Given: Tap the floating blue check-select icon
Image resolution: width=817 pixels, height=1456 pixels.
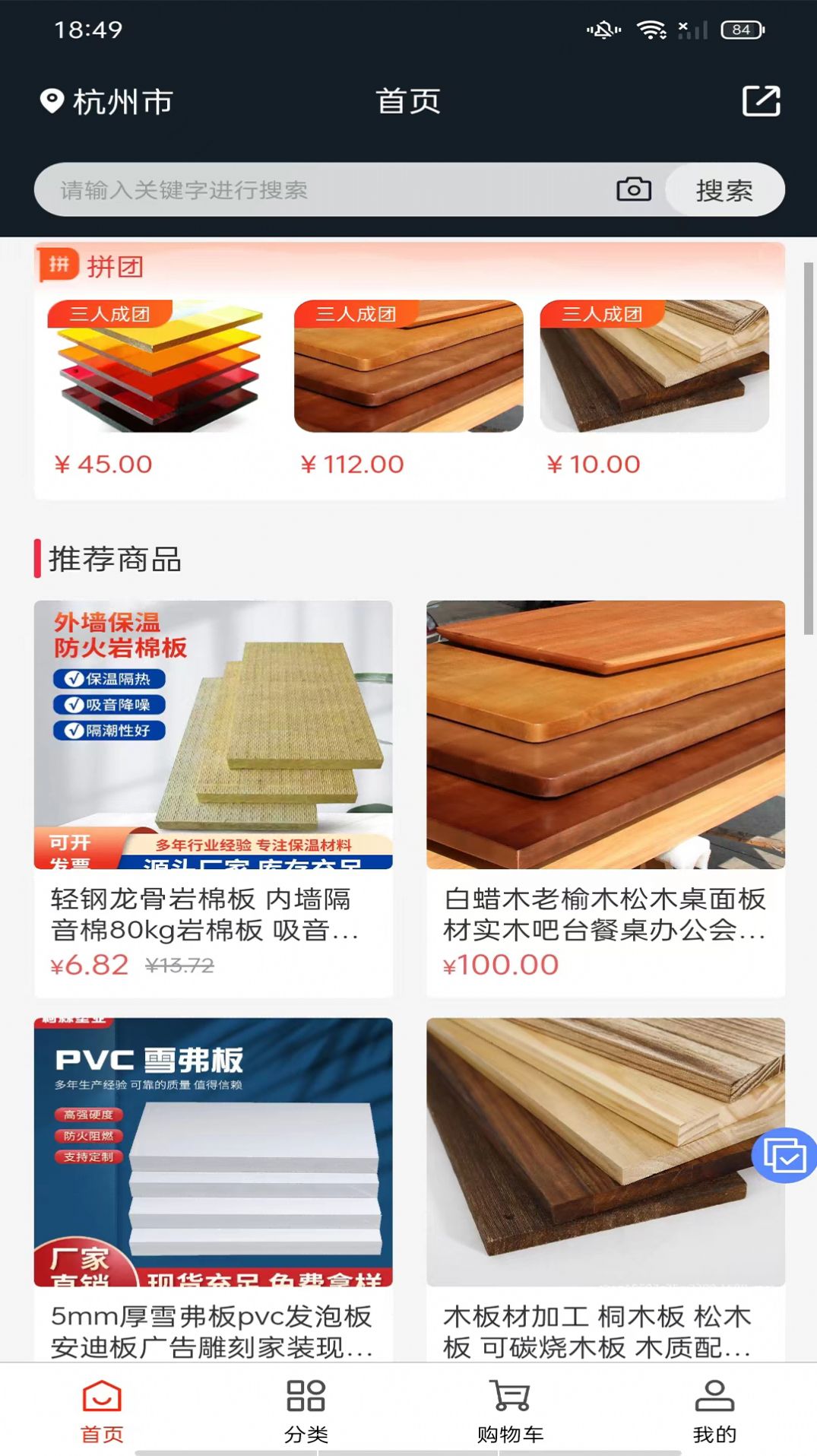Looking at the screenshot, I should 784,1157.
